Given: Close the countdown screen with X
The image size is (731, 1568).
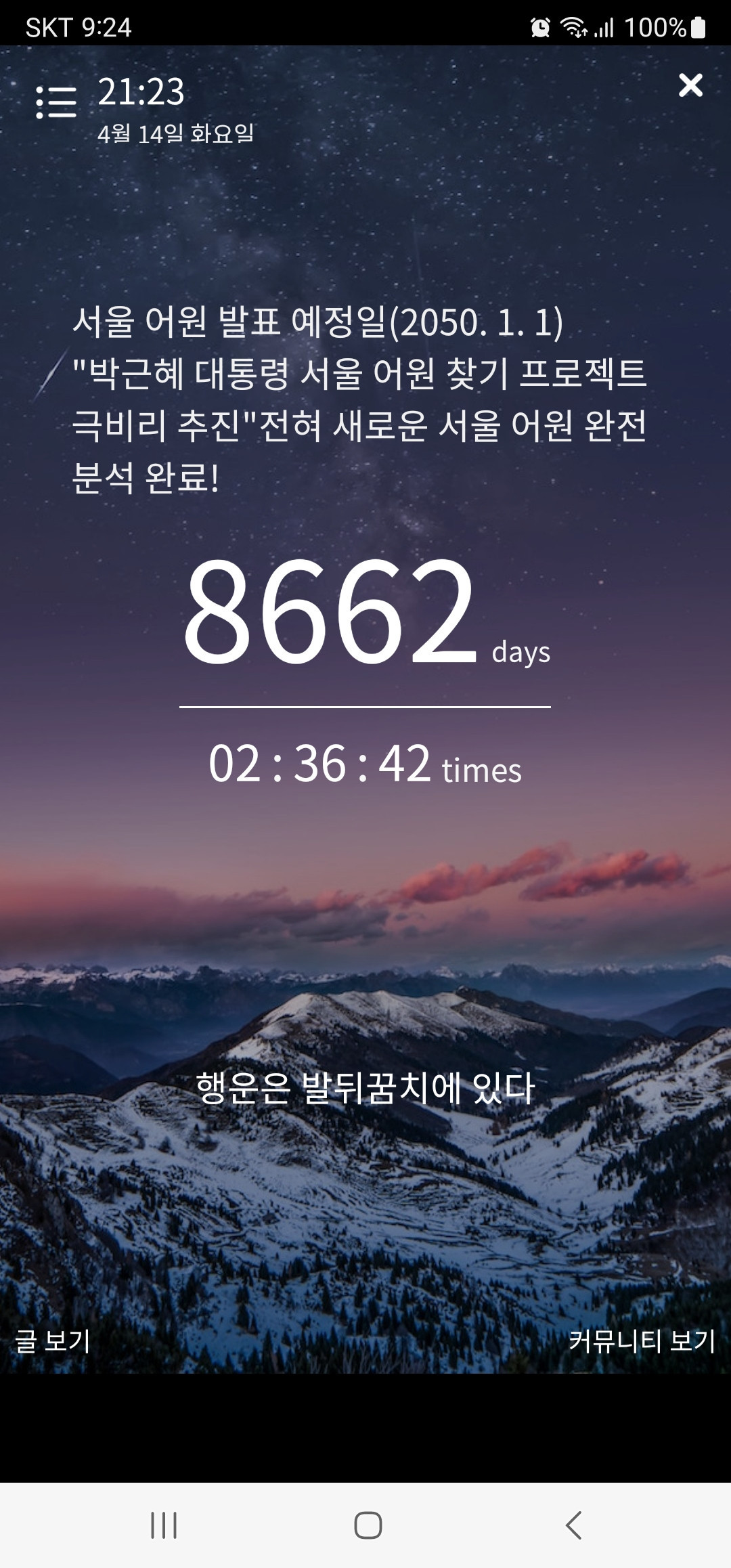Looking at the screenshot, I should [690, 85].
